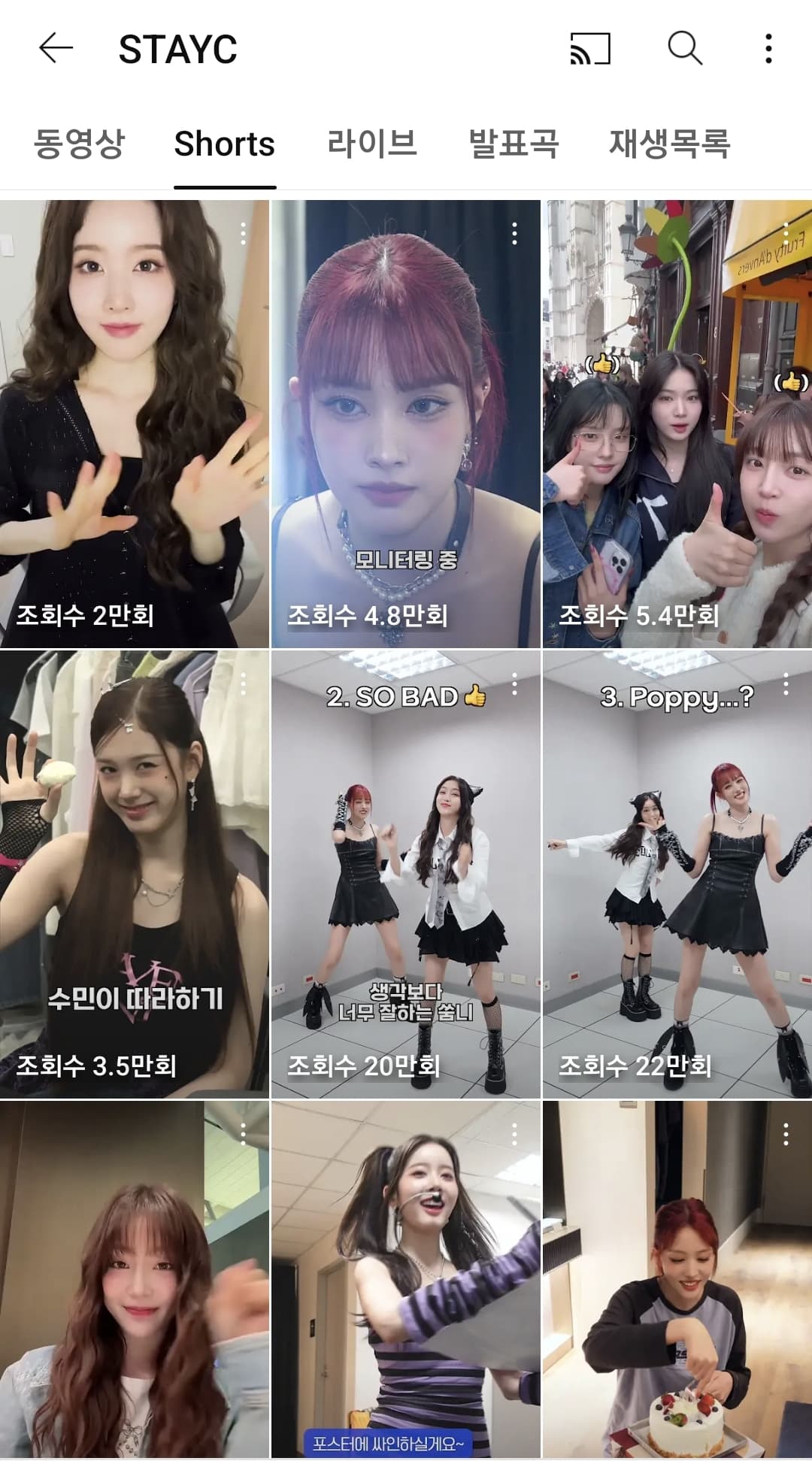Tap the cast to device icon
The image size is (812, 1461).
(x=590, y=49)
